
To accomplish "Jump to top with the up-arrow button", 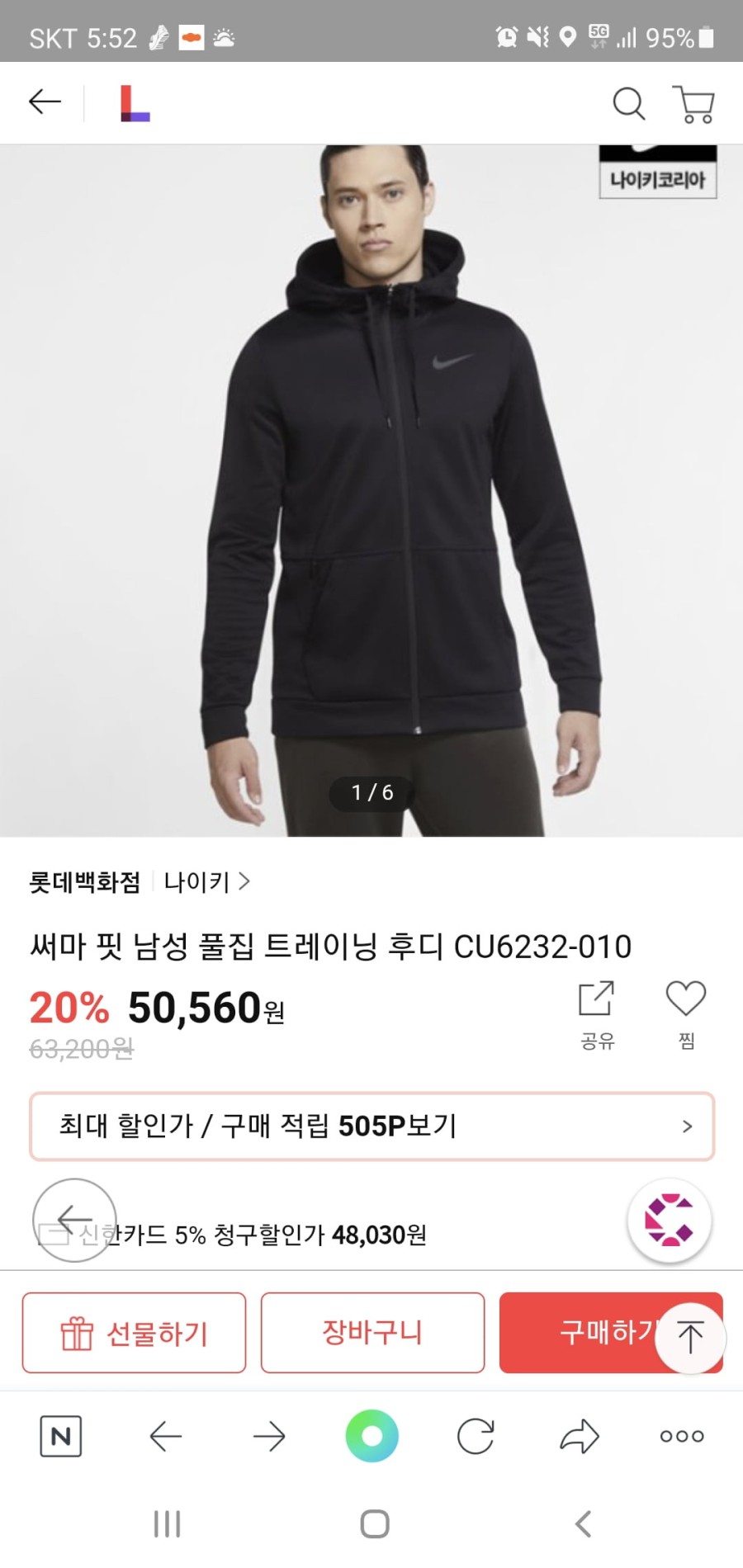I will pyautogui.click(x=690, y=1338).
